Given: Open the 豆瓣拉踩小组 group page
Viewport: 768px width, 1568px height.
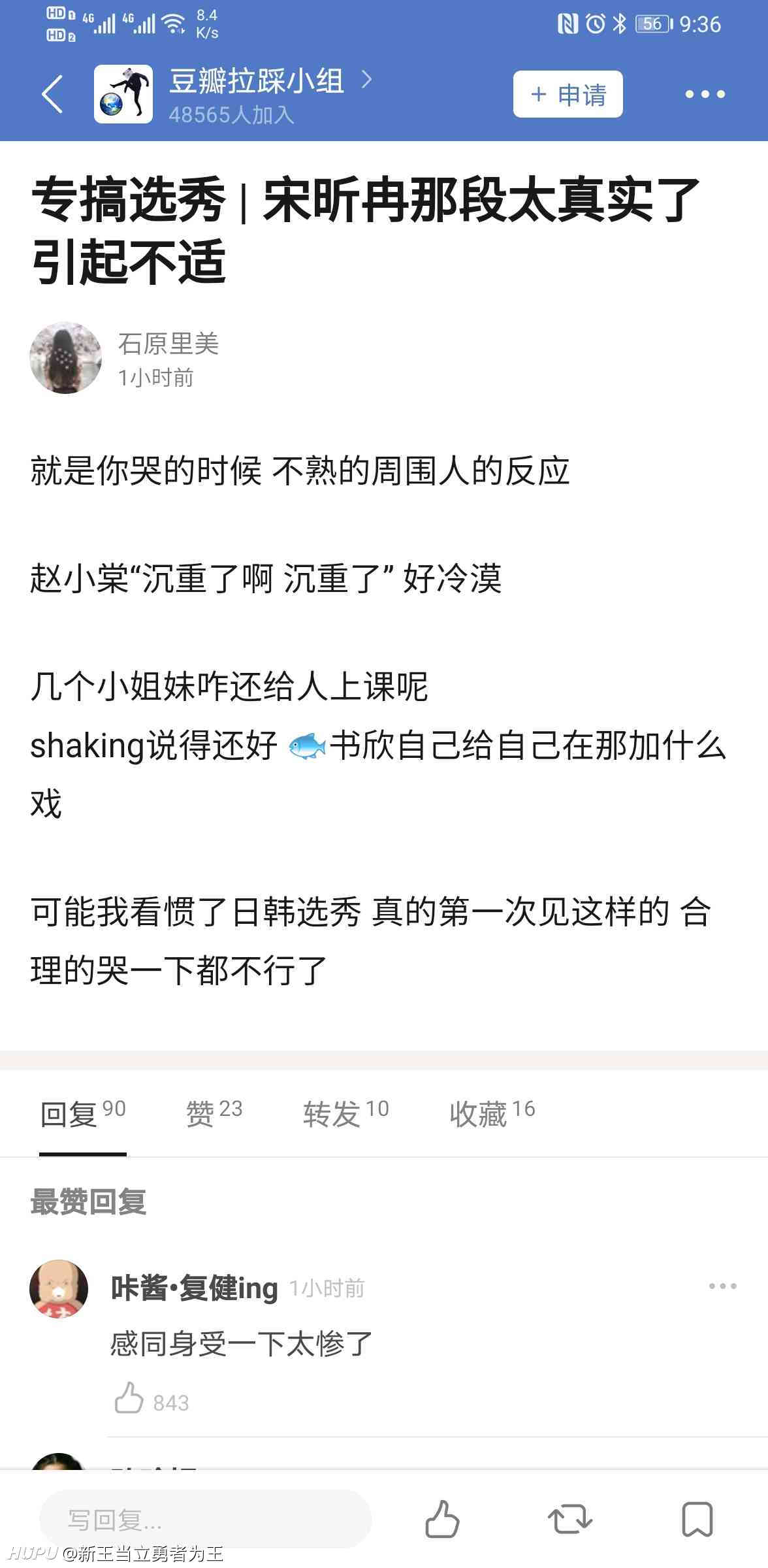Looking at the screenshot, I should click(257, 82).
